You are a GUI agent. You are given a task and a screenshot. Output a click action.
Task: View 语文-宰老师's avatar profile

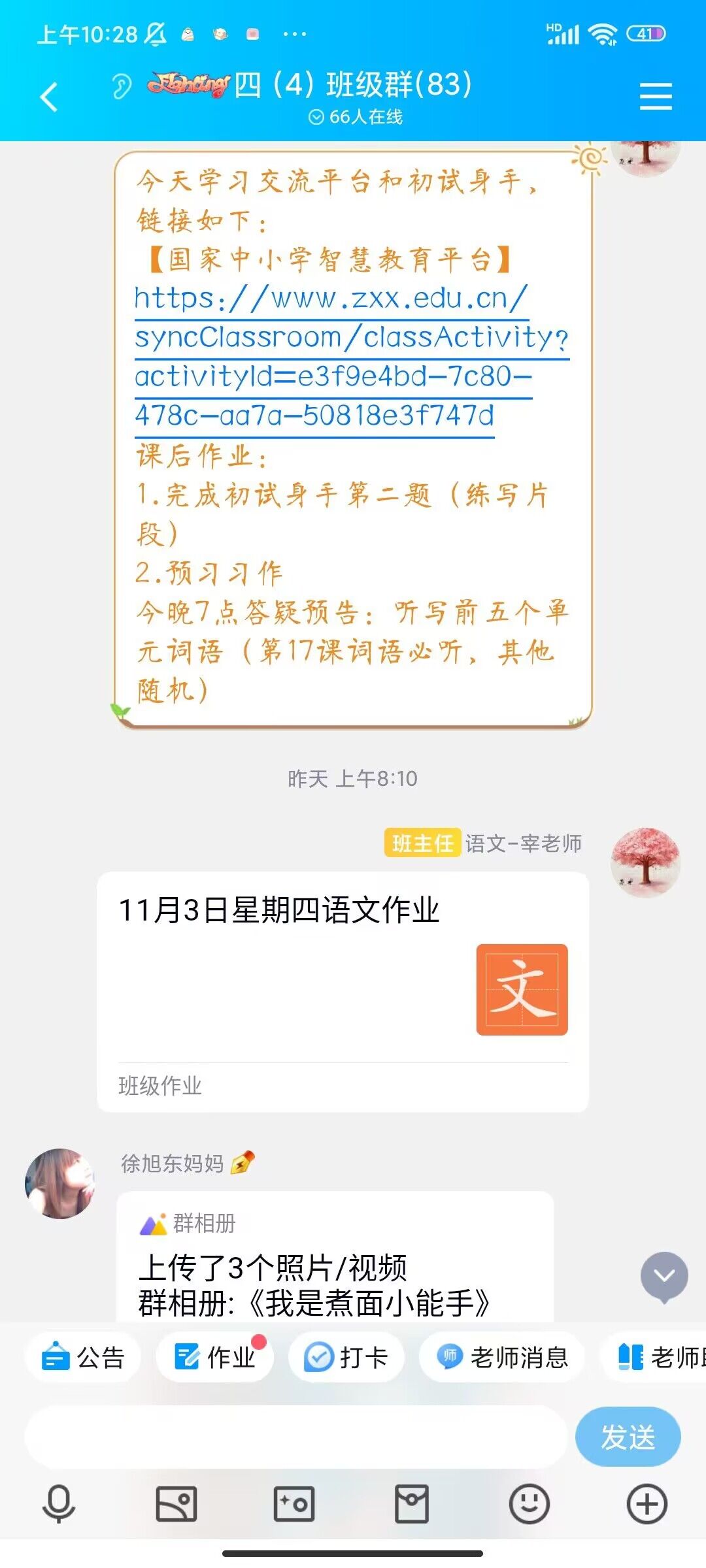(645, 862)
